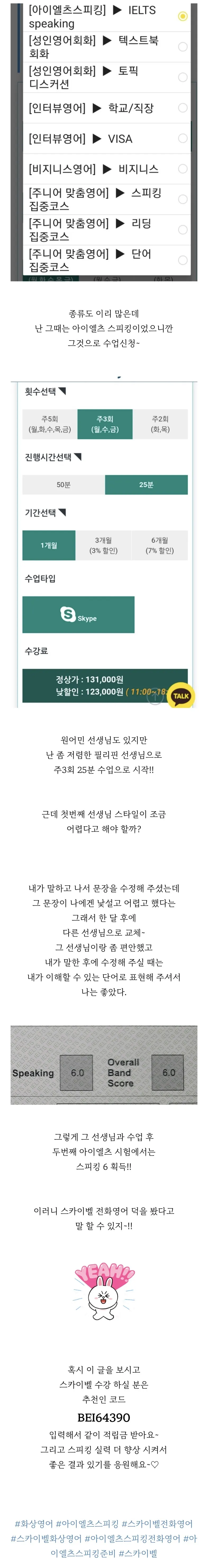Open the #스카이벨 hashtag
208x1568 pixels.
click(138, 1553)
